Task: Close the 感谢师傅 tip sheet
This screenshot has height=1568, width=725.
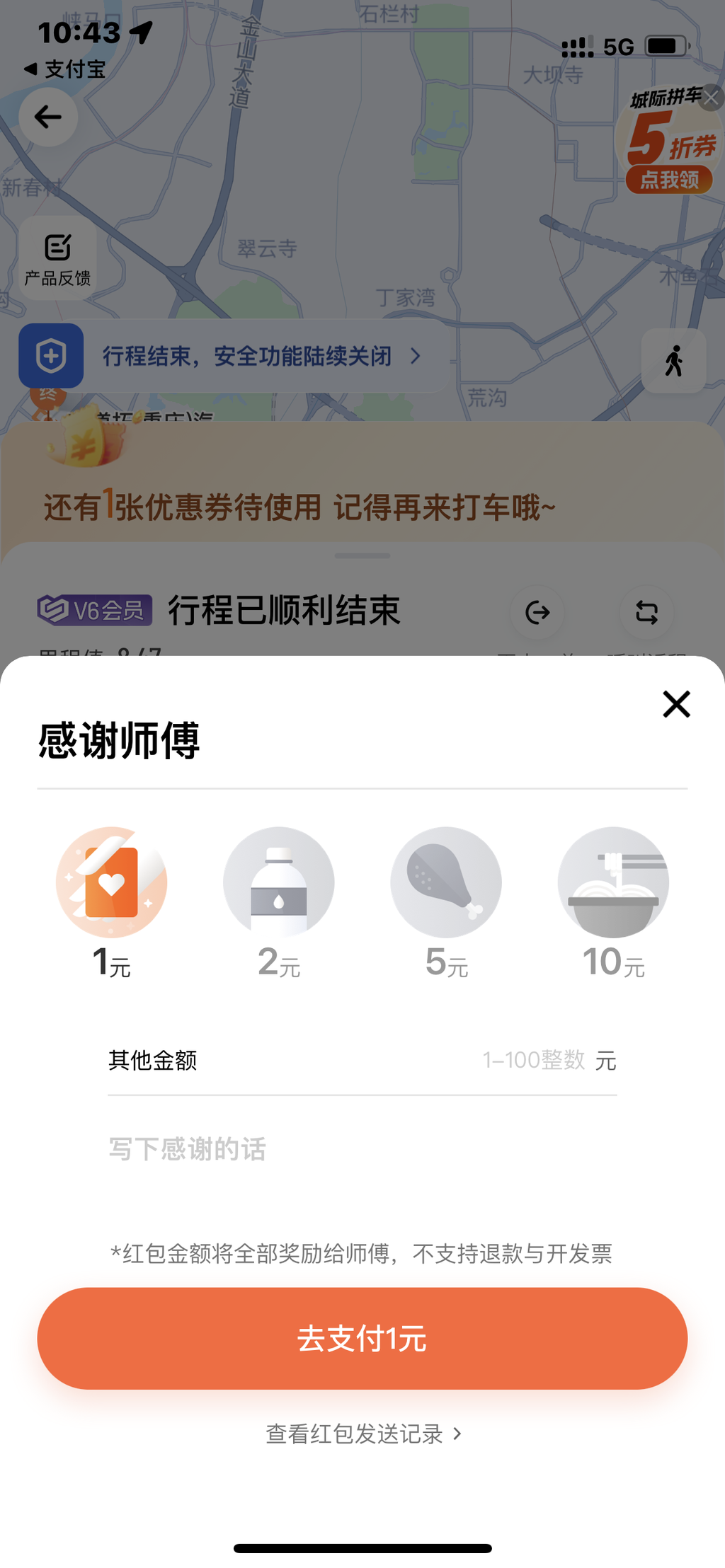Action: point(676,704)
